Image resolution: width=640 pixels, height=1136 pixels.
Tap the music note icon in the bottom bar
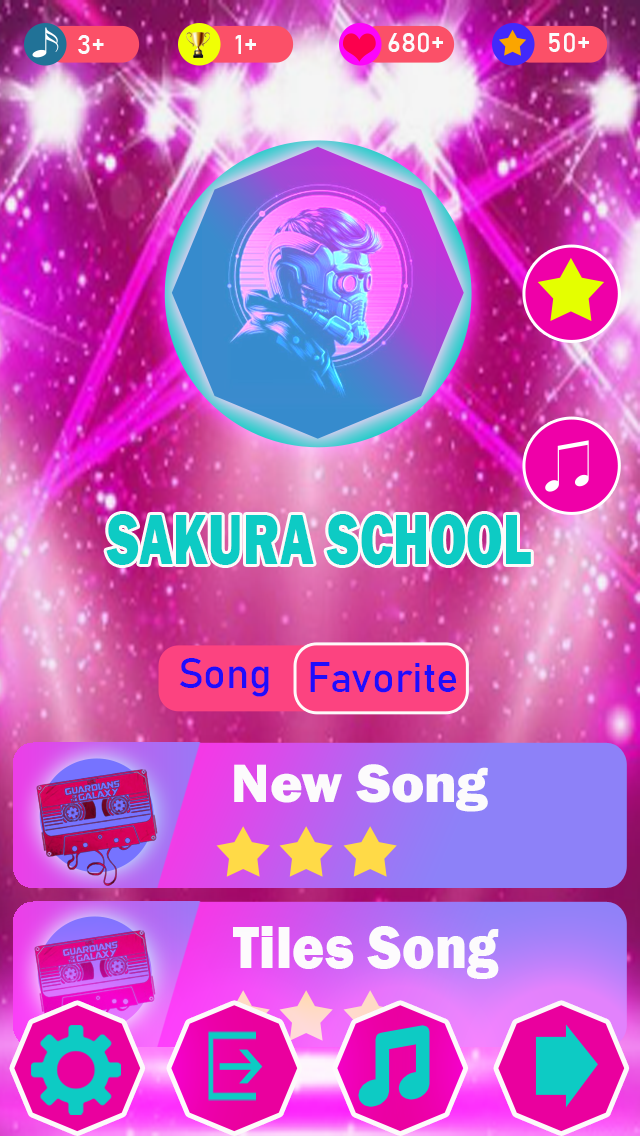(x=400, y=1066)
